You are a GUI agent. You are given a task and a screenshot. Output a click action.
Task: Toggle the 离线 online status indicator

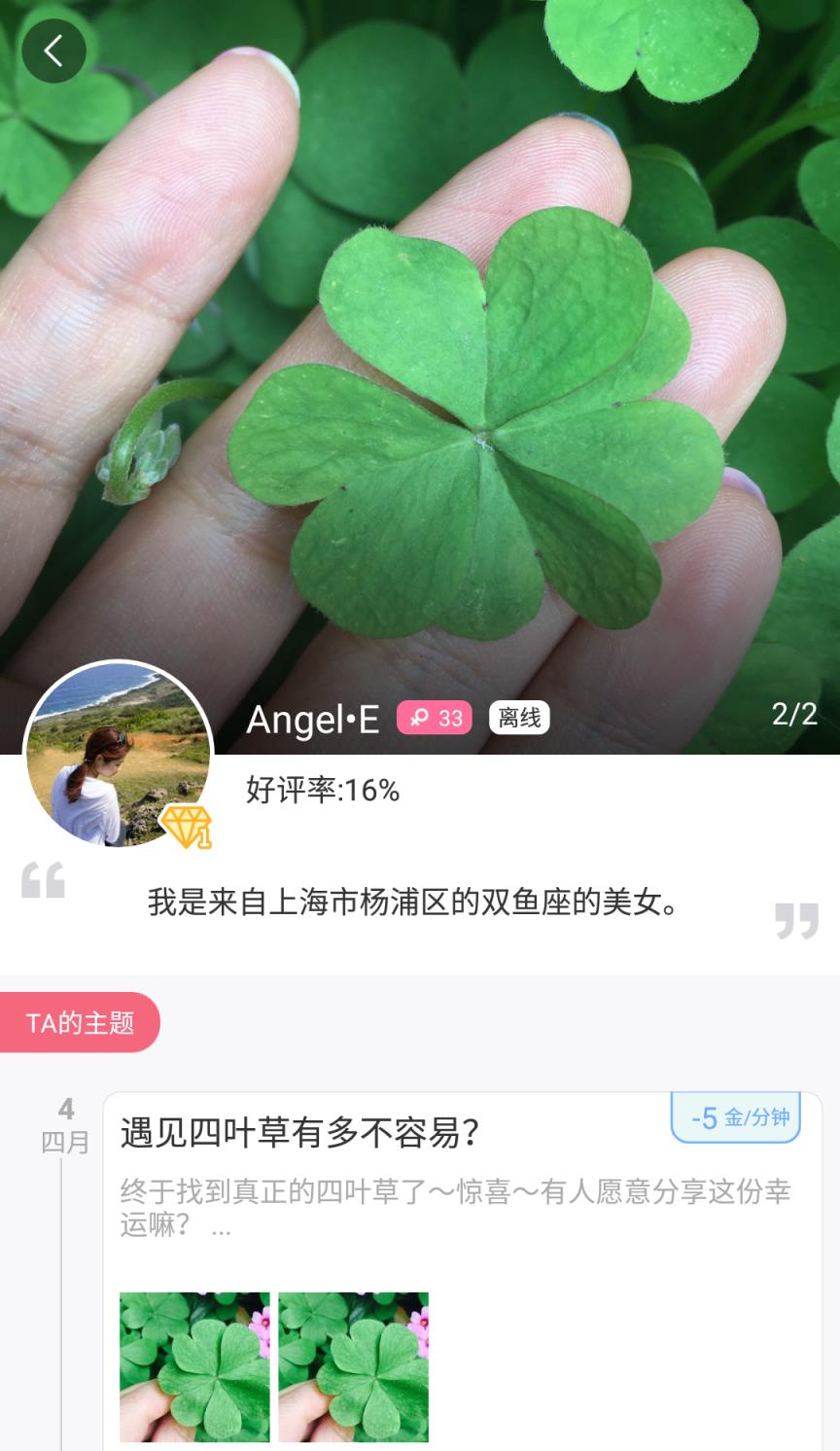[x=519, y=720]
